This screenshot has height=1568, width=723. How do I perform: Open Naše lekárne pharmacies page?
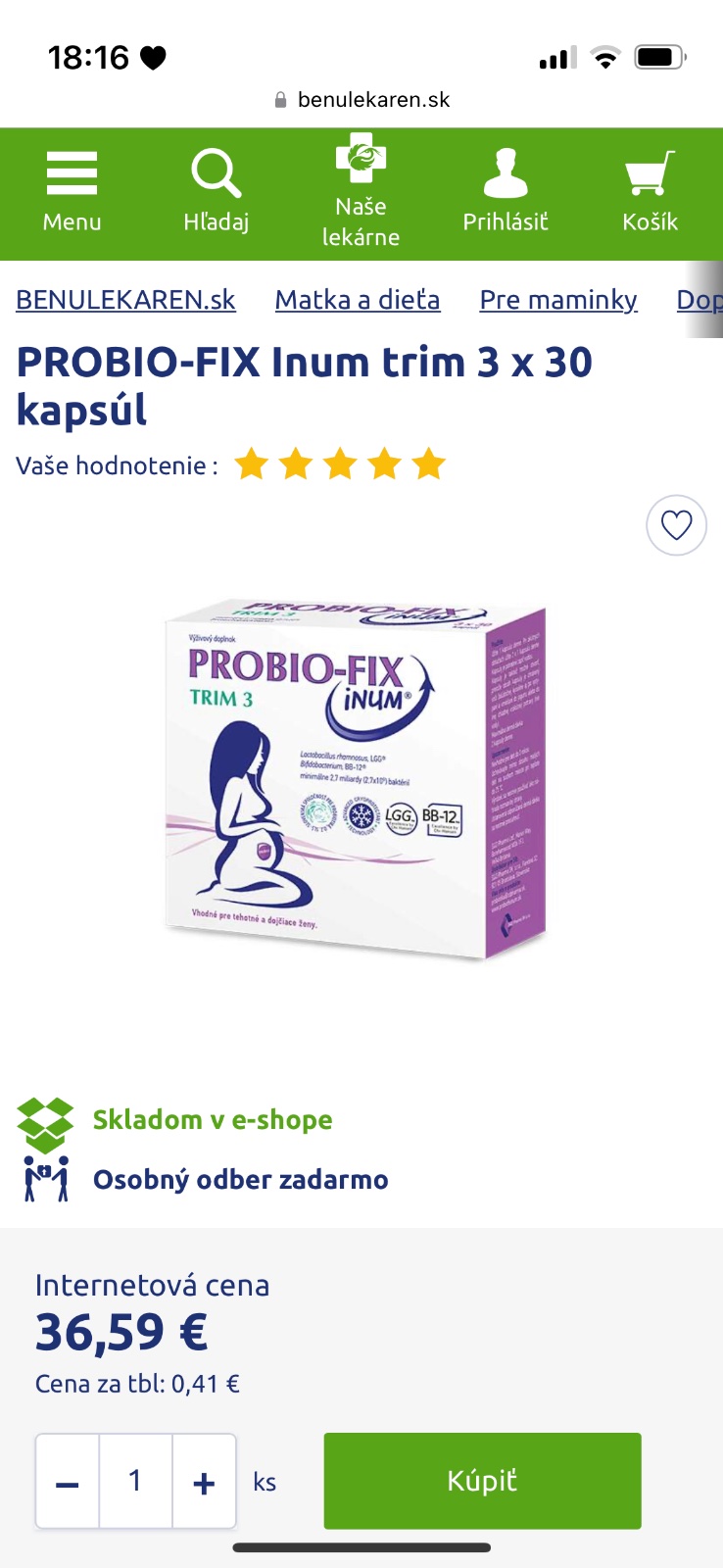(x=361, y=193)
